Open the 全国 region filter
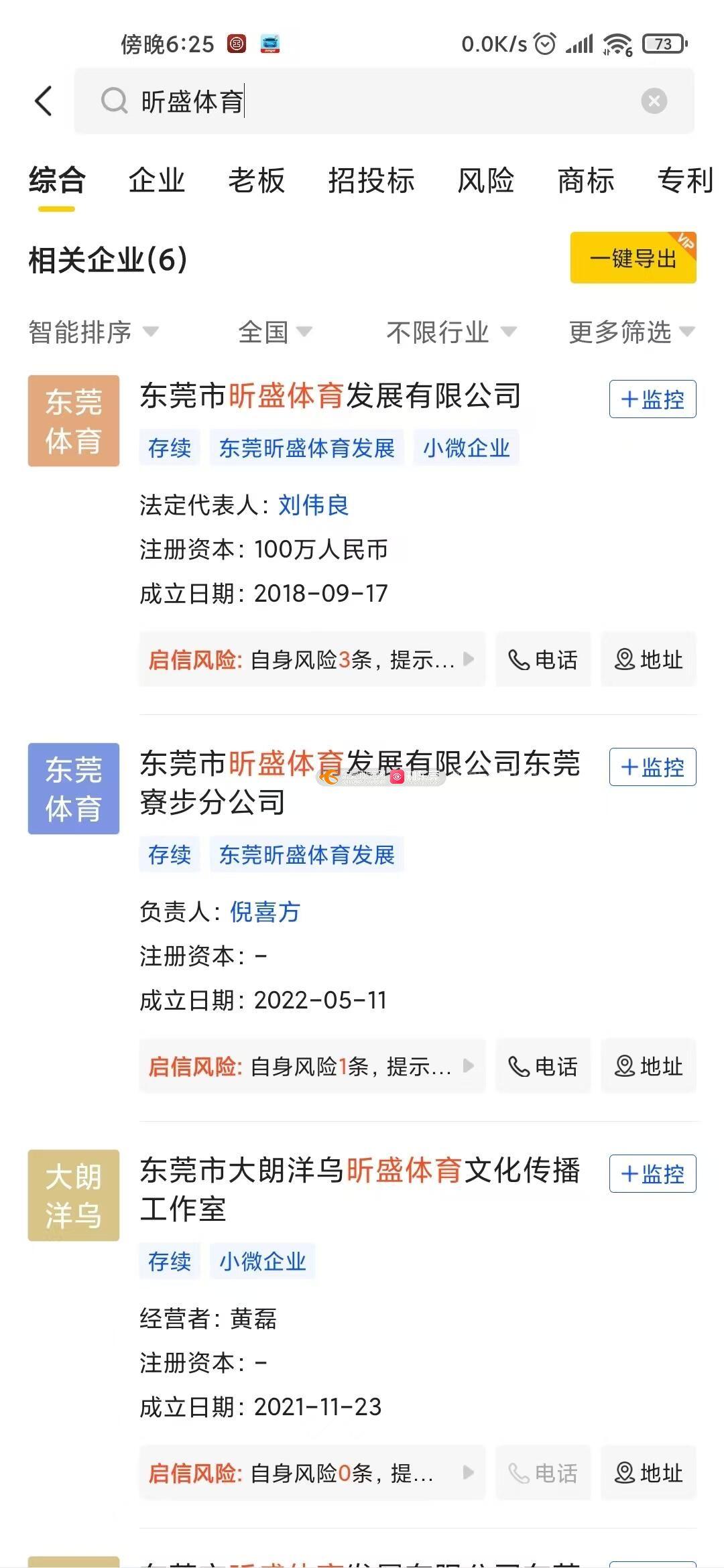The width and height of the screenshot is (724, 1568). (x=275, y=332)
